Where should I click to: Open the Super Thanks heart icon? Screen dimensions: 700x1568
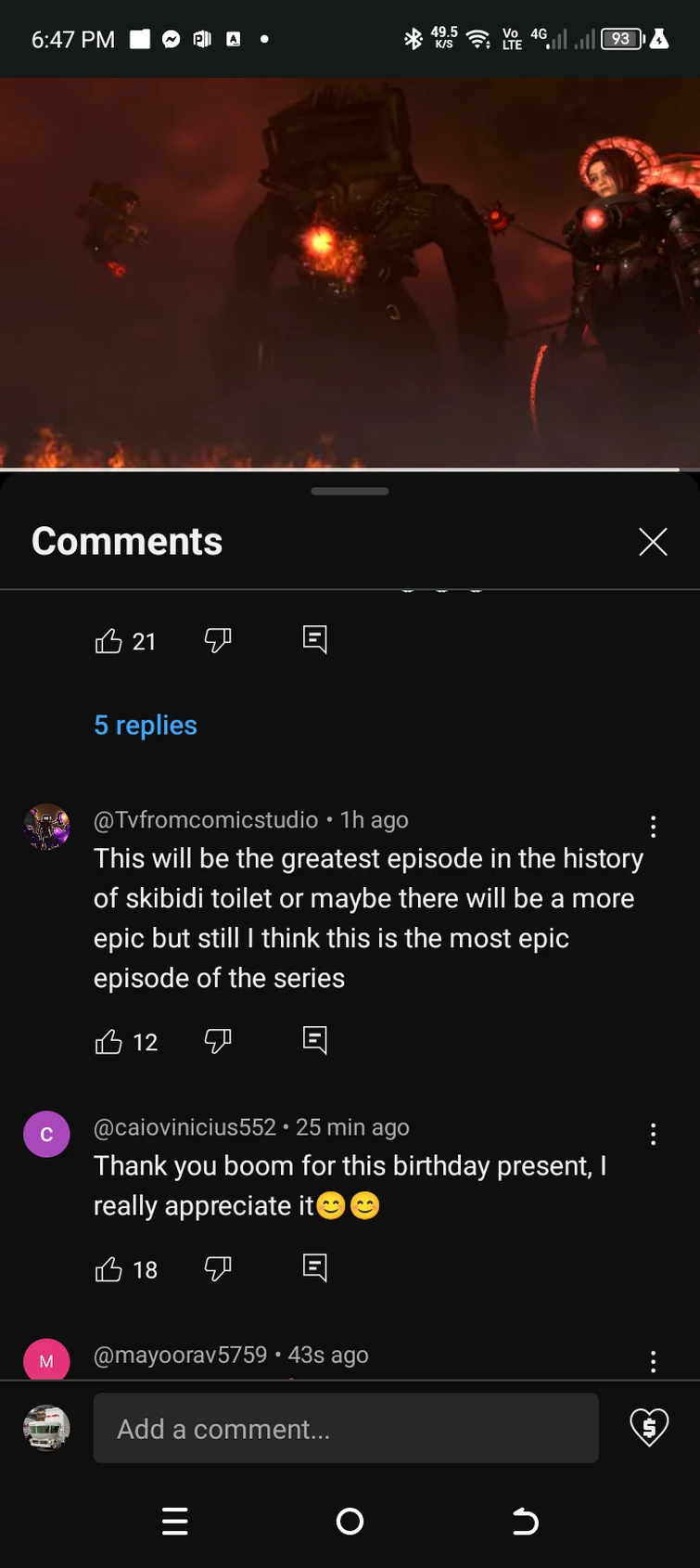click(649, 1427)
